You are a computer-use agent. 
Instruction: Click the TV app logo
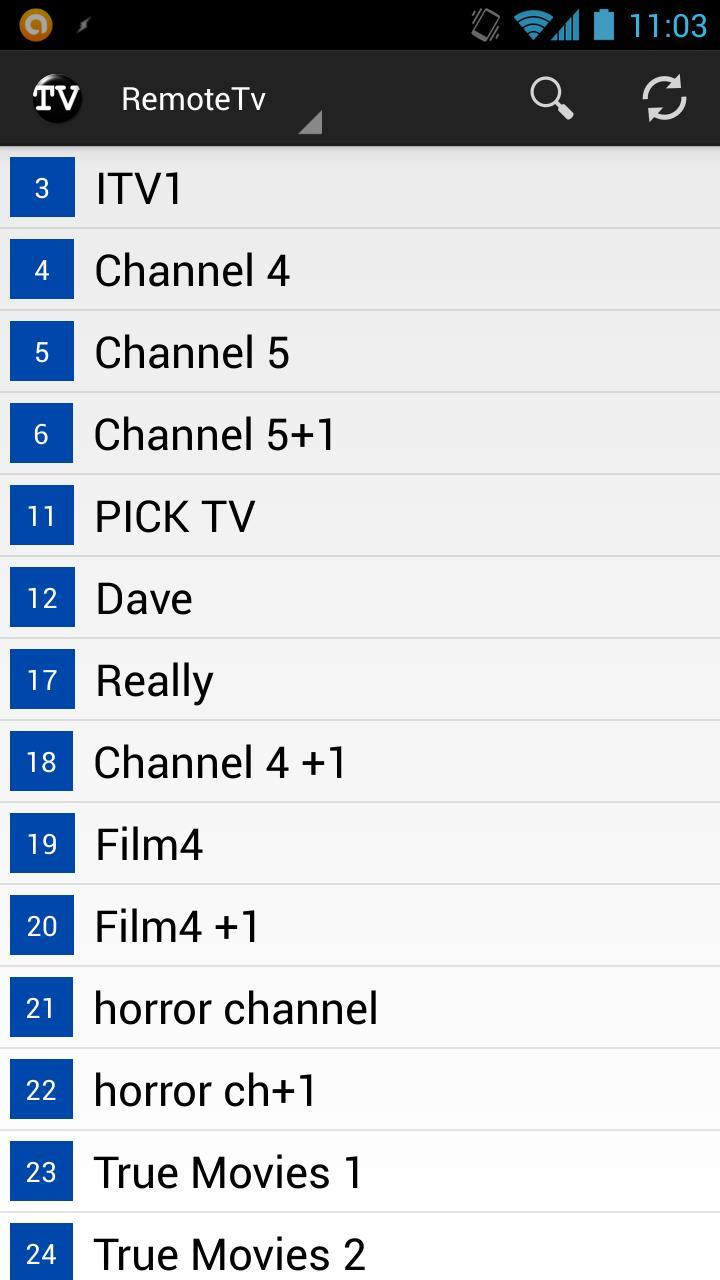(x=55, y=97)
